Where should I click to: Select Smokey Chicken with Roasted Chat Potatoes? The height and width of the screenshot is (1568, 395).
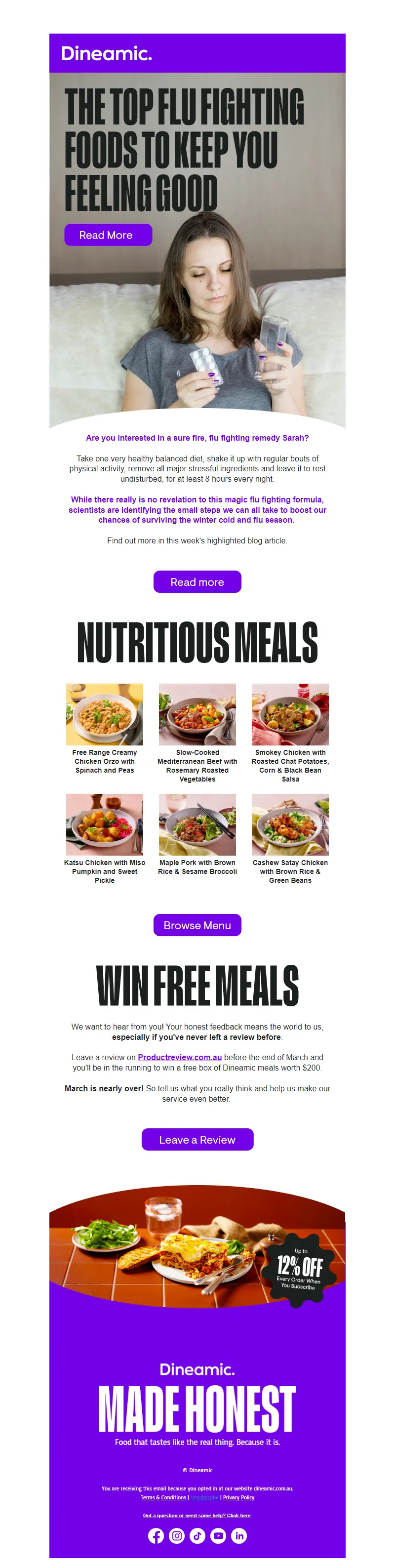(290, 714)
